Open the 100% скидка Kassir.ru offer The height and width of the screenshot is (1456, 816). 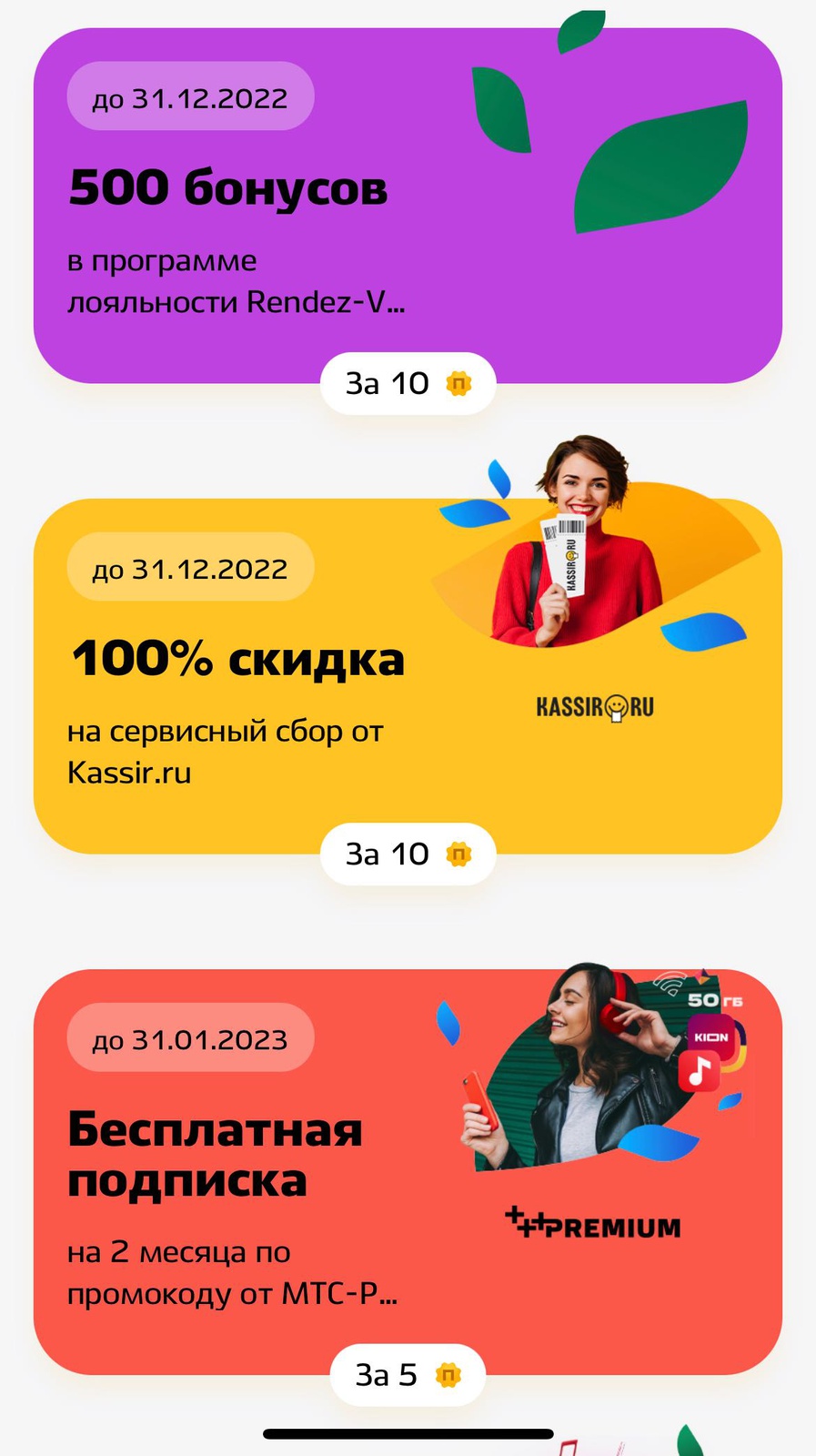408,675
